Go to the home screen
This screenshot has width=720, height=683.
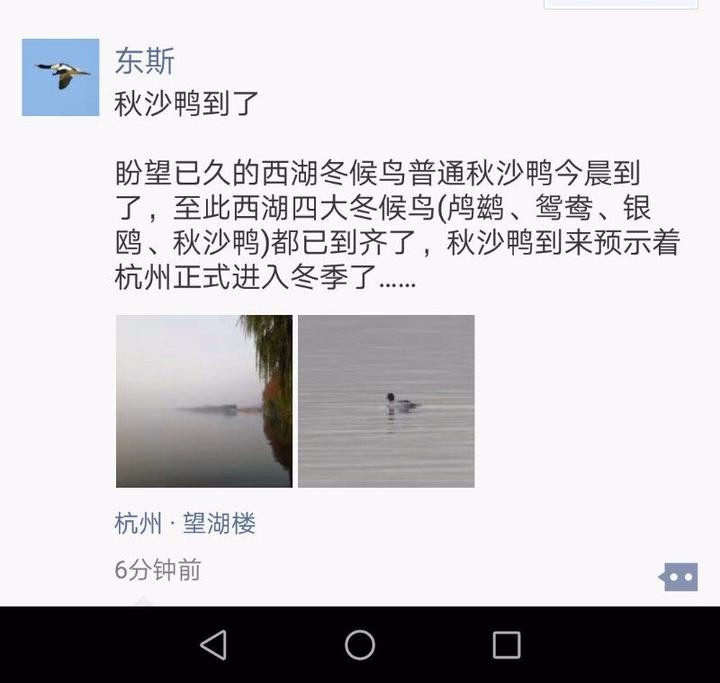[x=360, y=645]
